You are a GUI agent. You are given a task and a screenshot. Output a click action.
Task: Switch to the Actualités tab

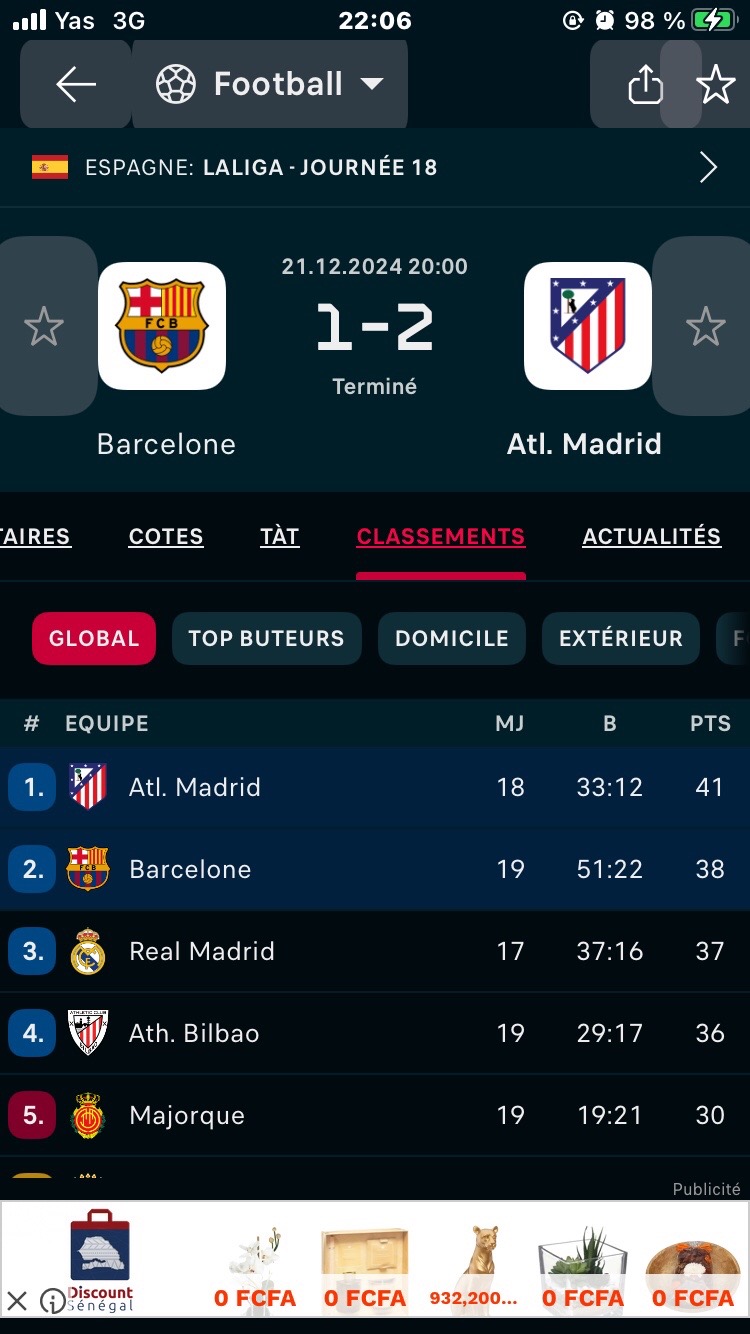(x=651, y=537)
